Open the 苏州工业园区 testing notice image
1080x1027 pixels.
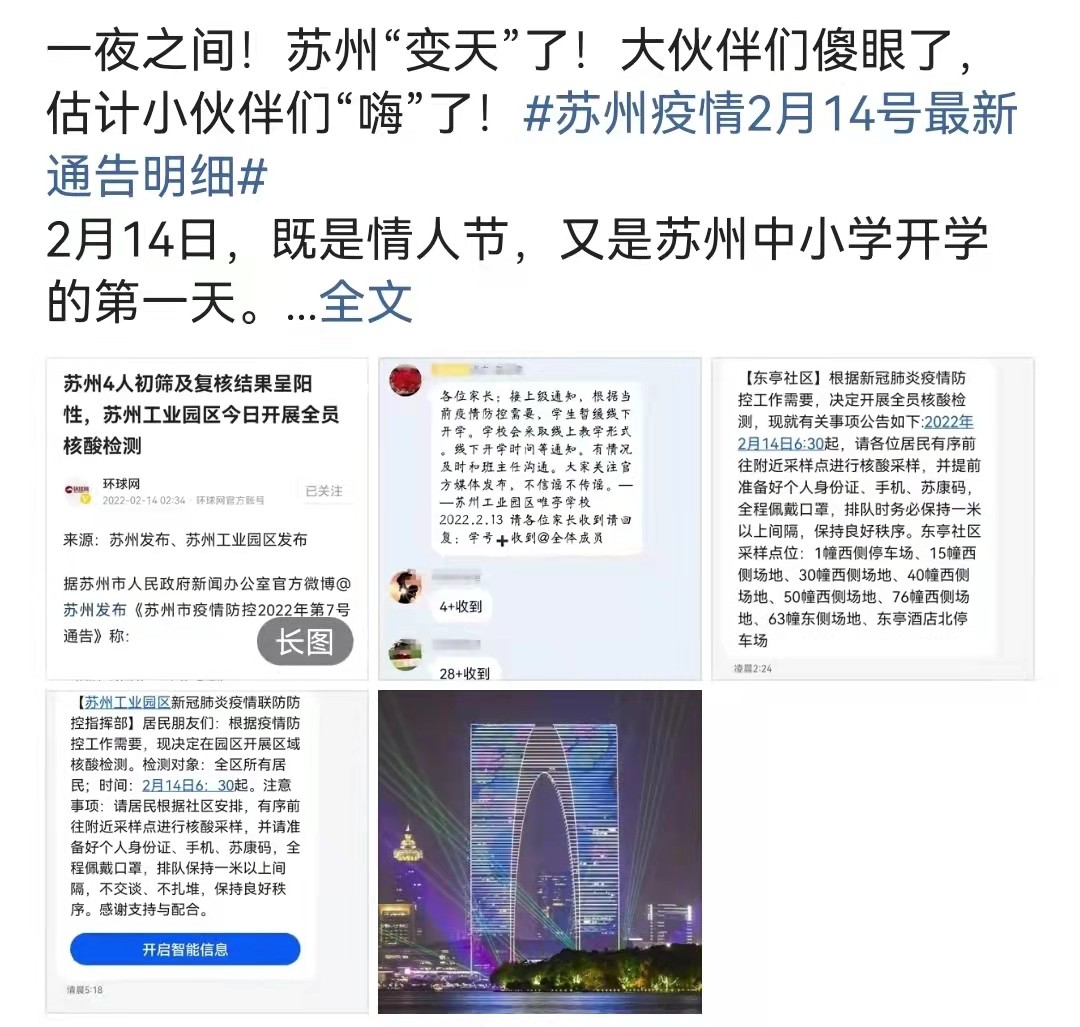pyautogui.click(x=207, y=850)
